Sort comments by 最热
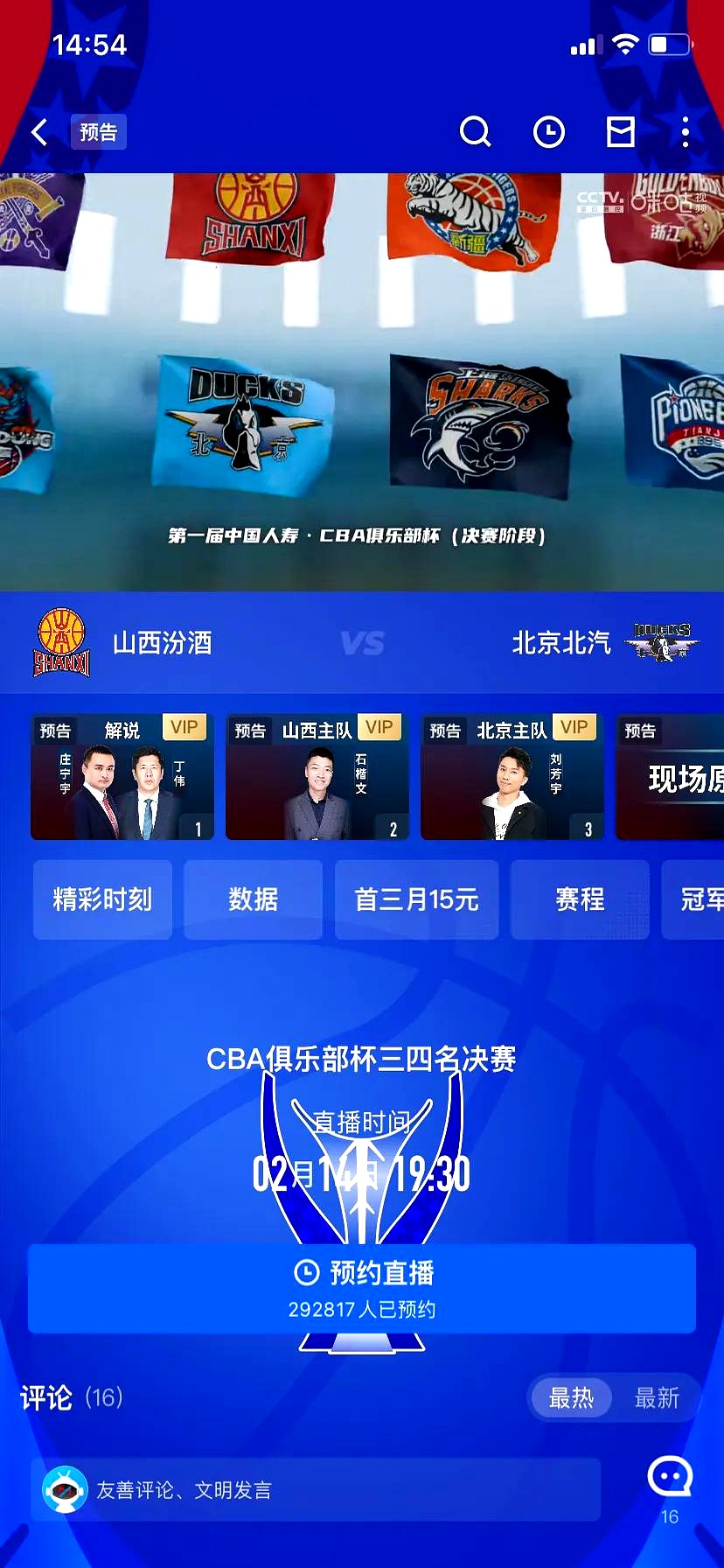This screenshot has height=1568, width=724. 571,1398
